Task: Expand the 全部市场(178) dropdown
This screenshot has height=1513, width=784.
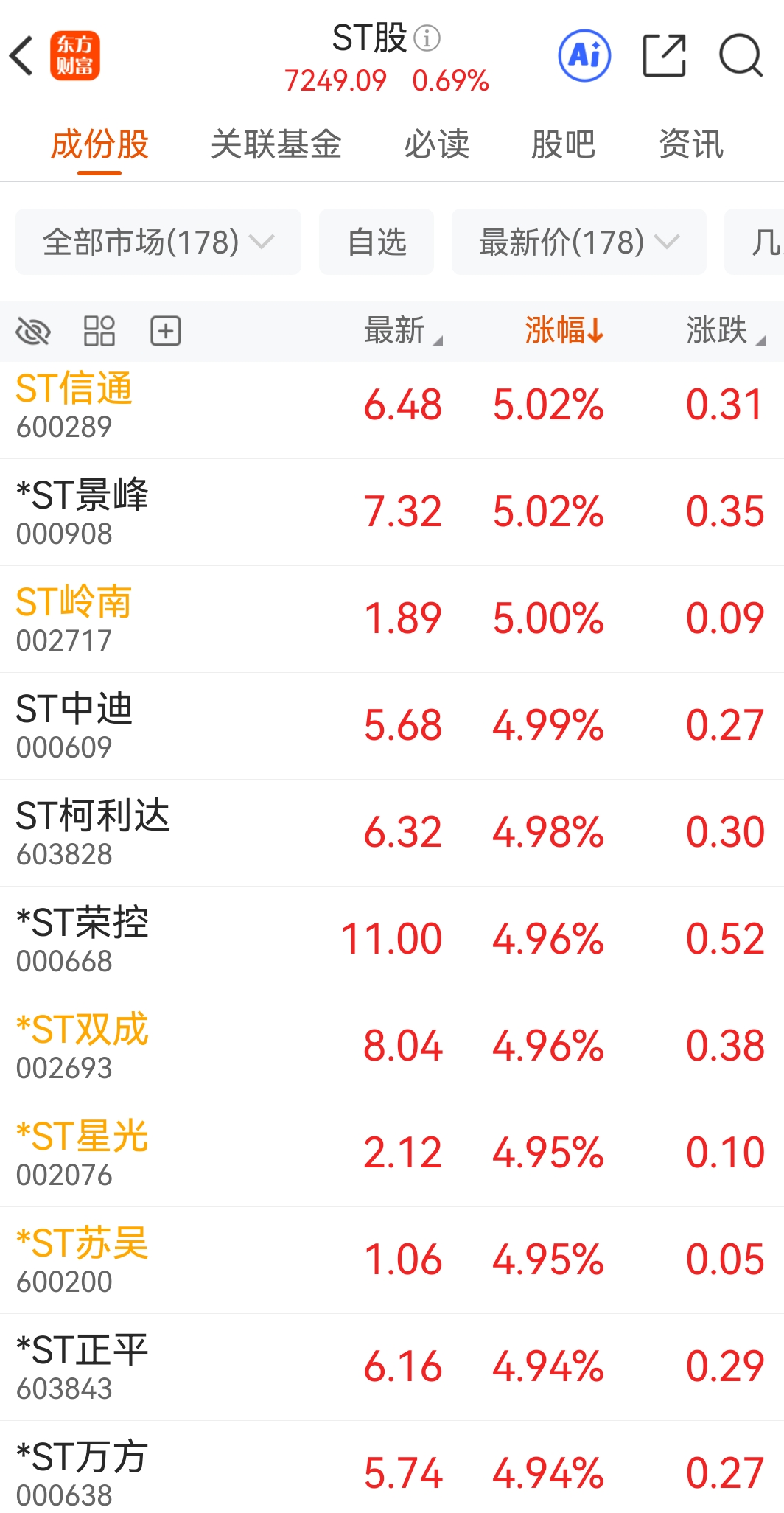Action: 158,242
